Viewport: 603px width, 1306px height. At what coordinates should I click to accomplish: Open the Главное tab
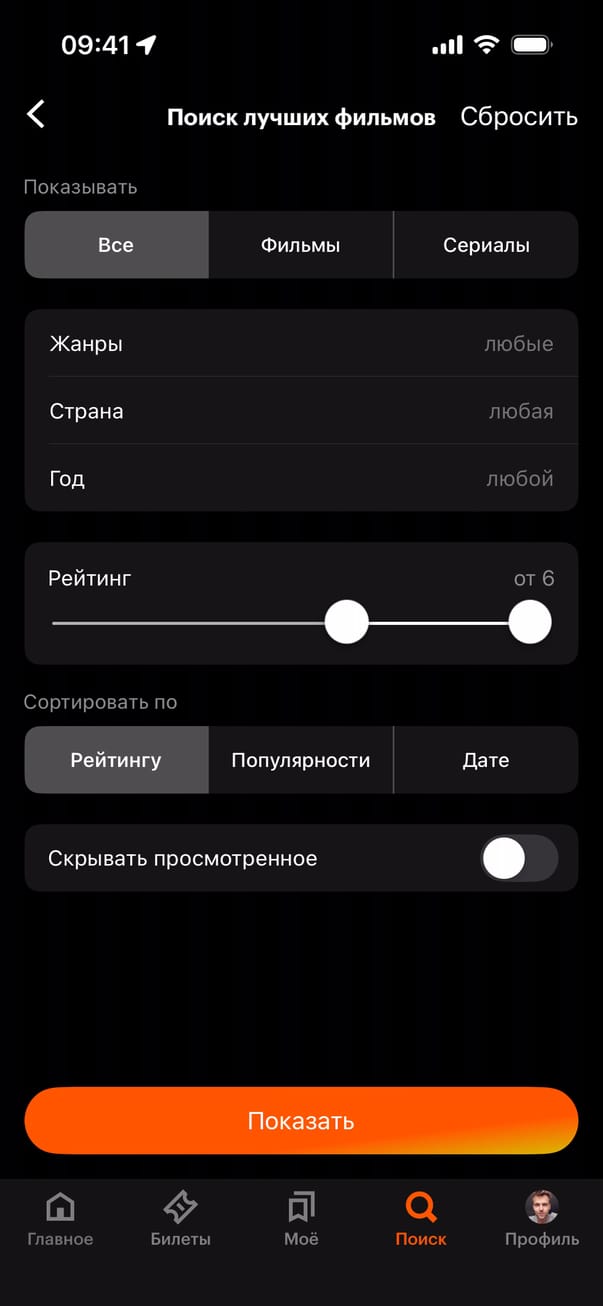(x=60, y=1220)
